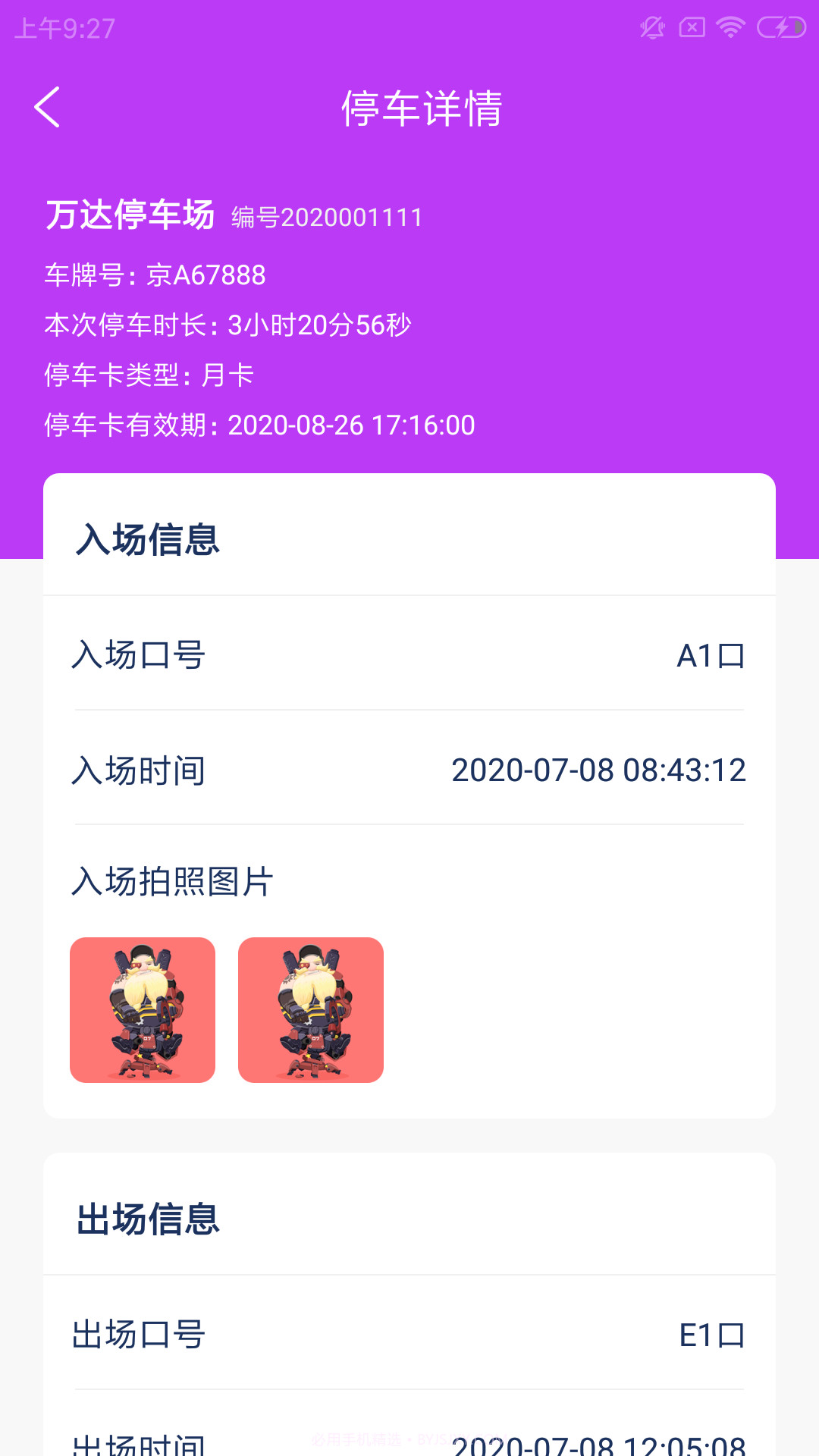
Task: Tap lot number 编号2020001111
Action: [328, 218]
